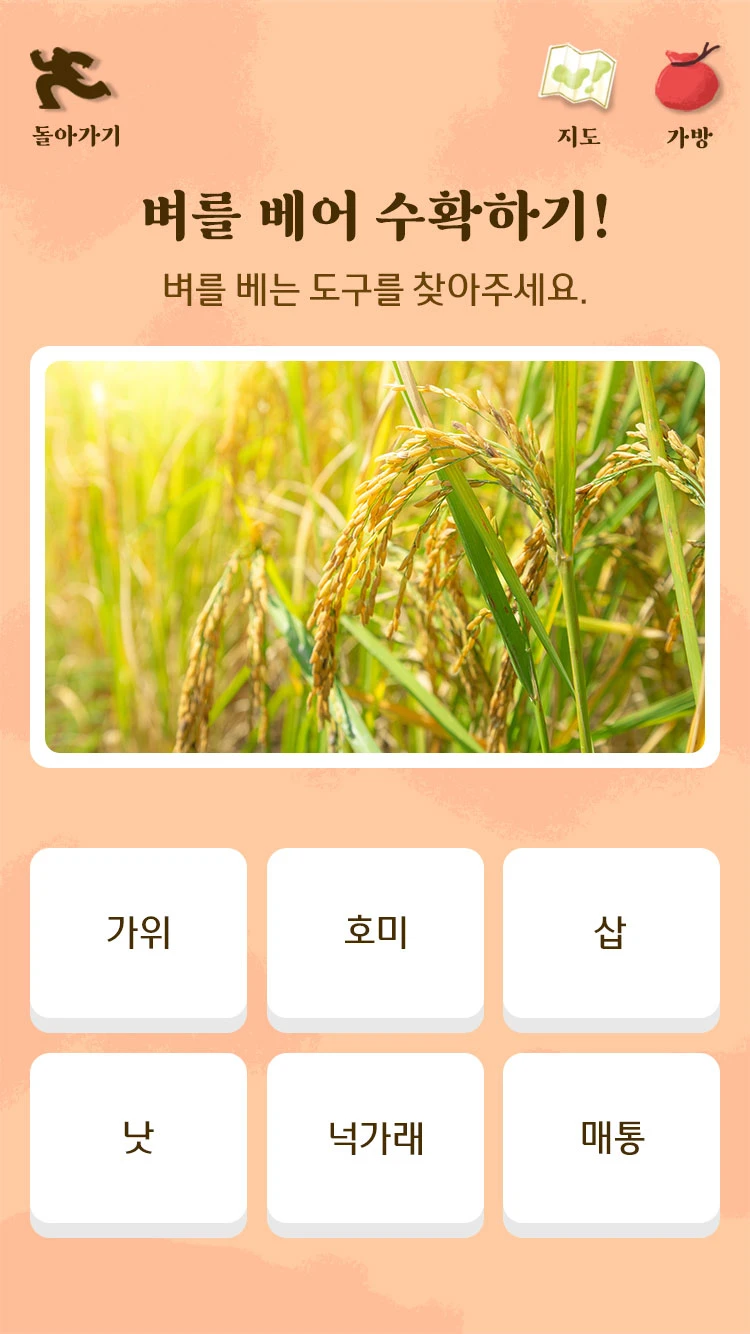This screenshot has height=1334, width=750.
Task: Select the 가위 answer
Action: [x=138, y=934]
